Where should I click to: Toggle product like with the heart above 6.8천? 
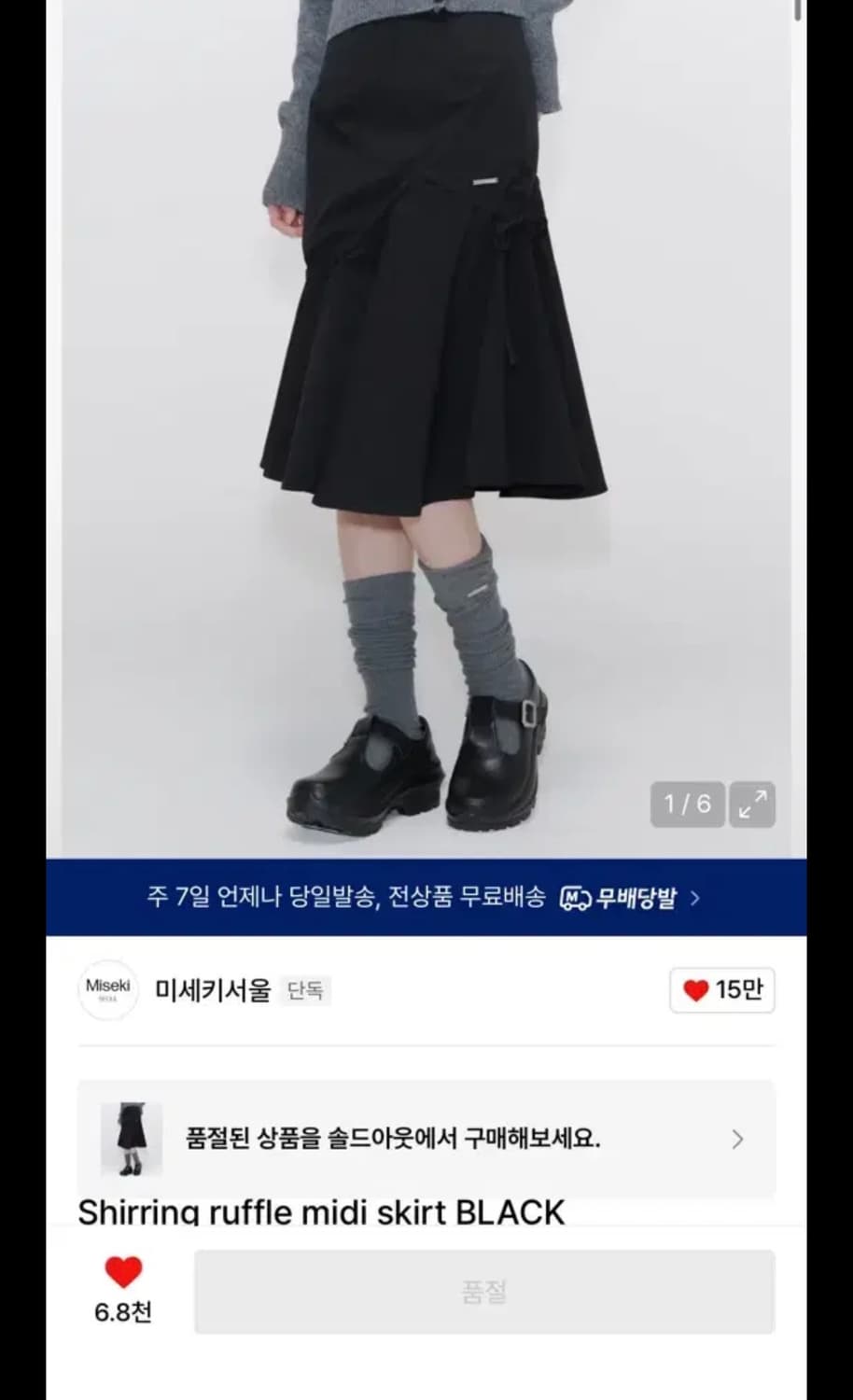click(x=121, y=1270)
